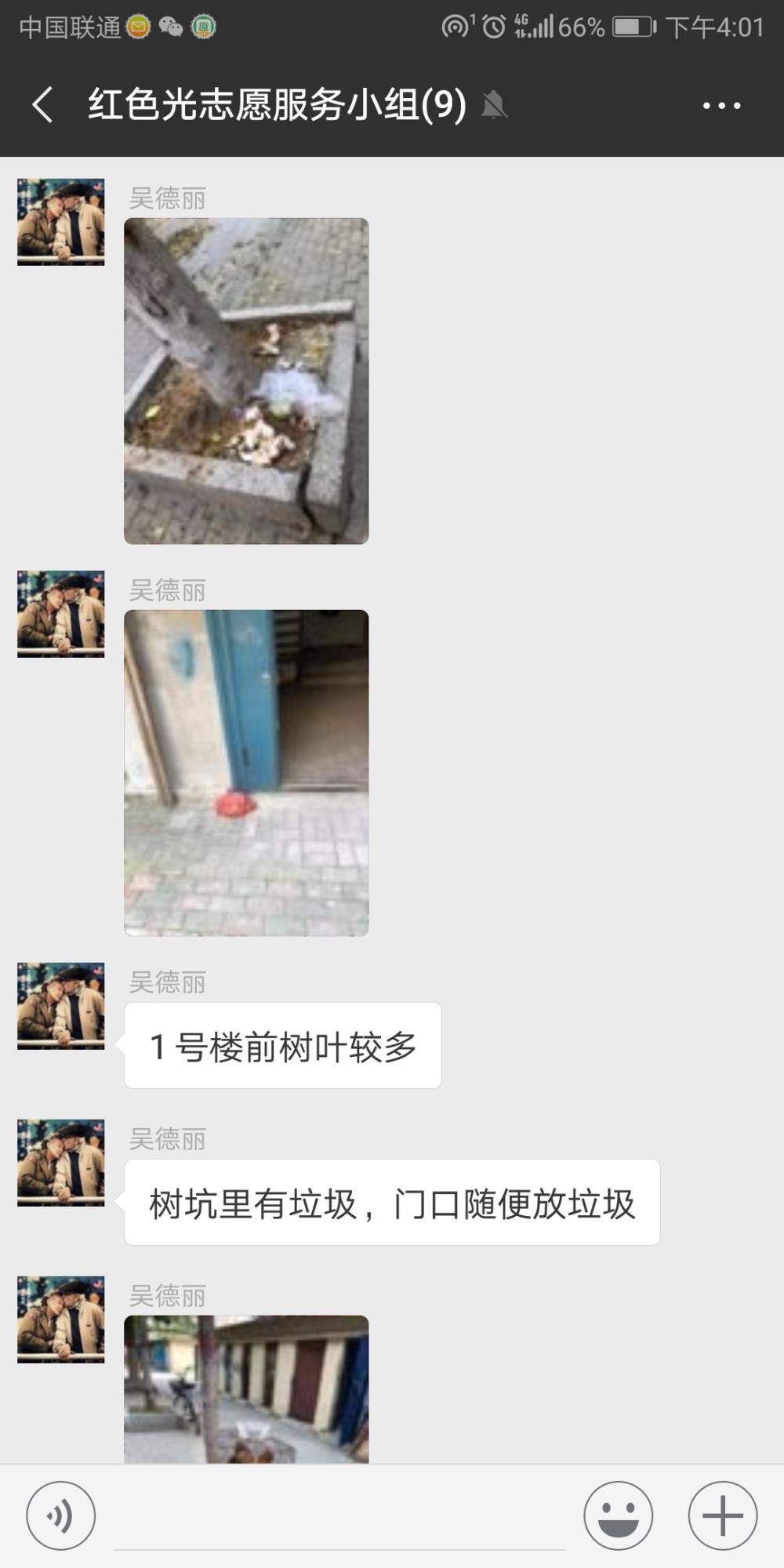
Task: Open the tree pit garbage photo
Action: click(x=246, y=381)
